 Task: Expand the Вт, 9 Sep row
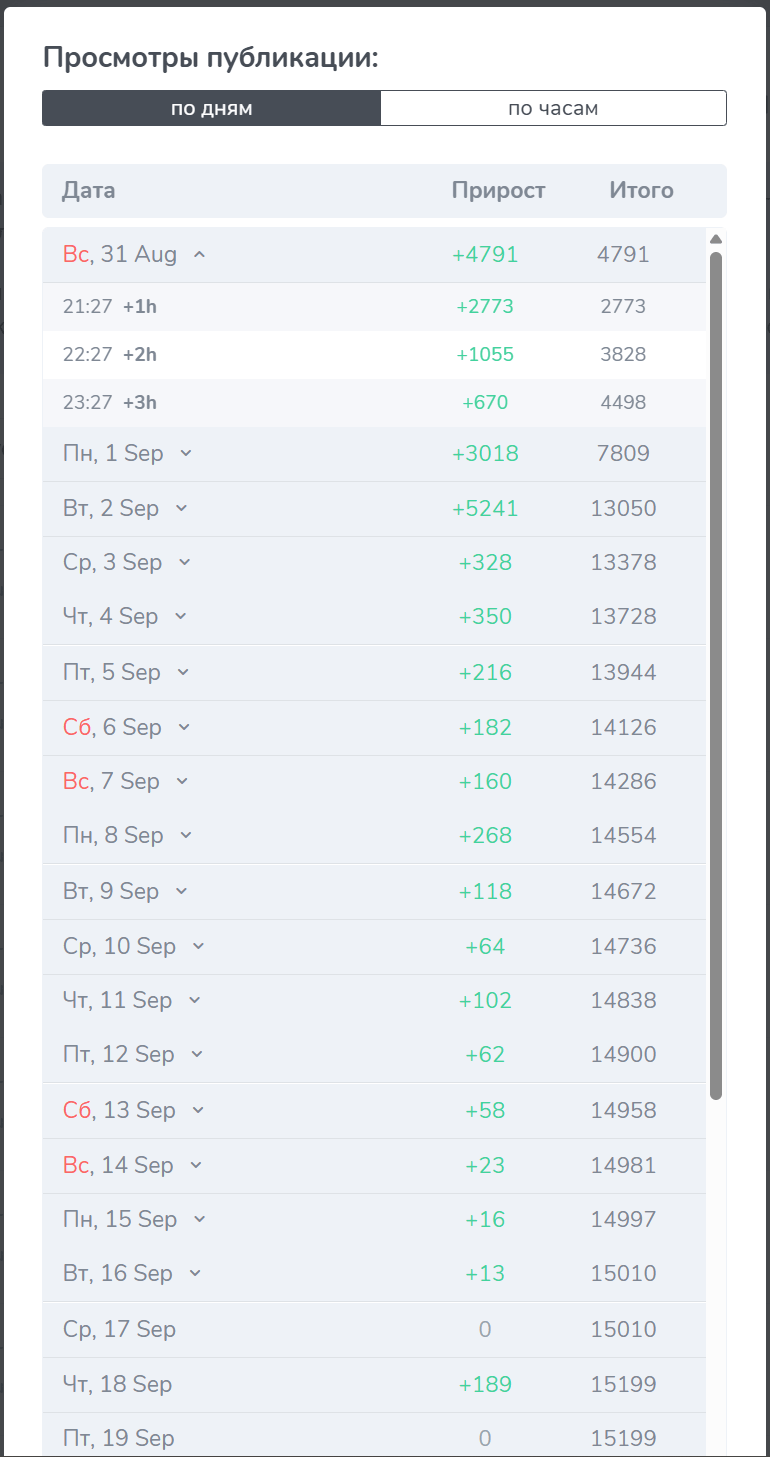pos(181,891)
